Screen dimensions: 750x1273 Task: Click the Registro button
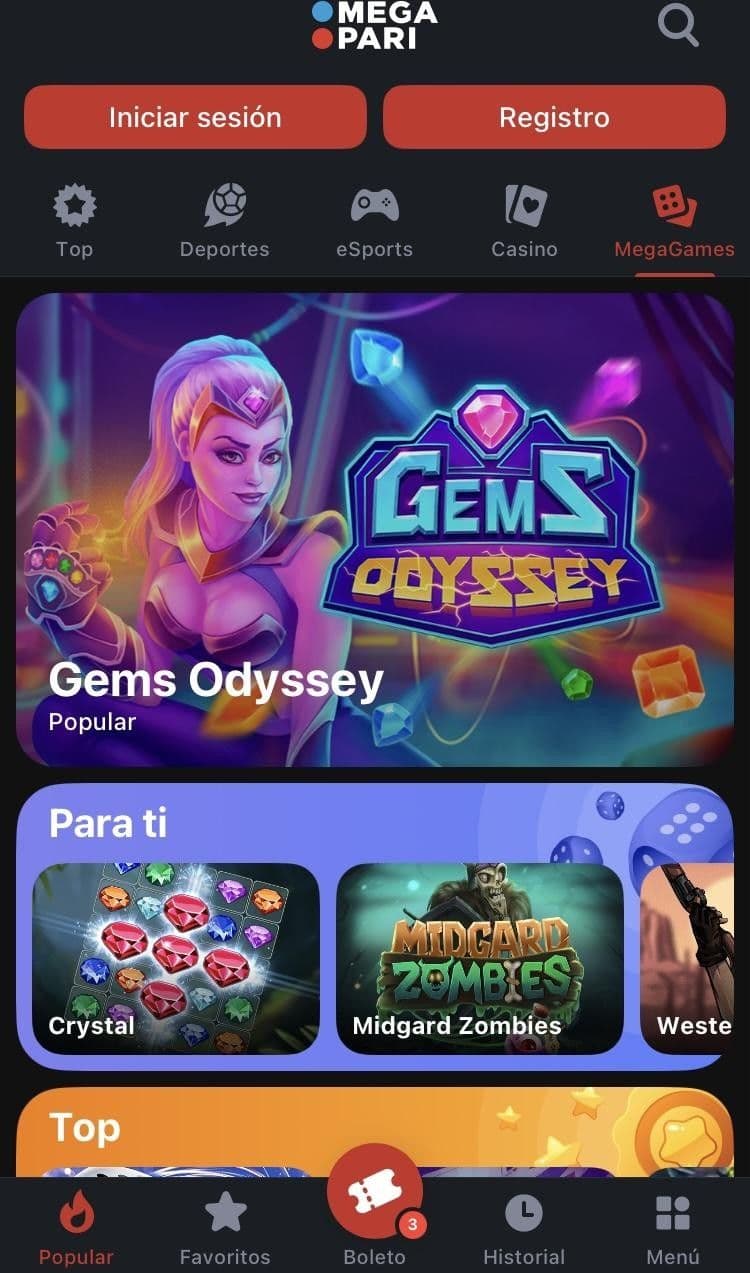[555, 117]
